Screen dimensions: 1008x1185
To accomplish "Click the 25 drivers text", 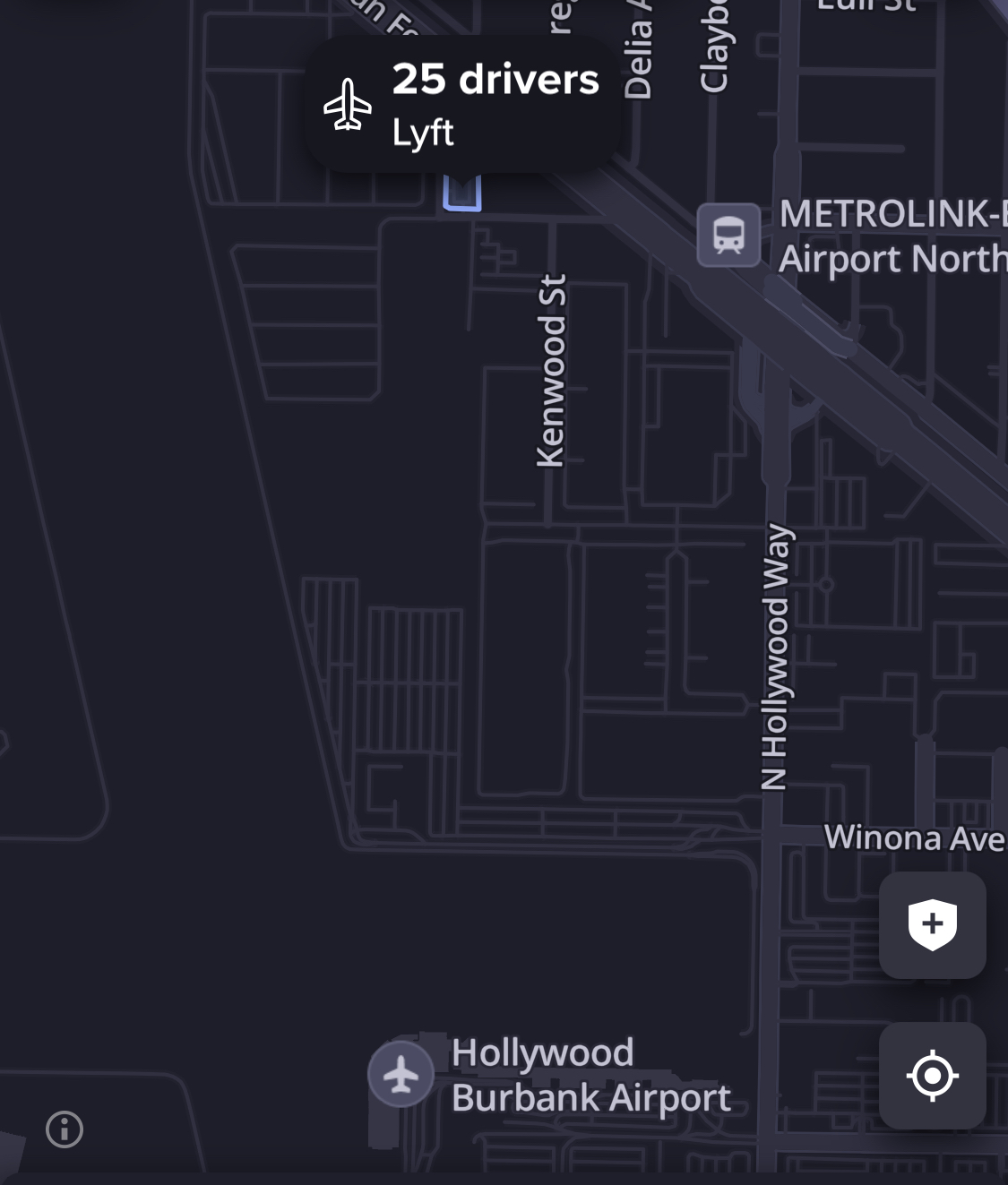I will tap(495, 80).
